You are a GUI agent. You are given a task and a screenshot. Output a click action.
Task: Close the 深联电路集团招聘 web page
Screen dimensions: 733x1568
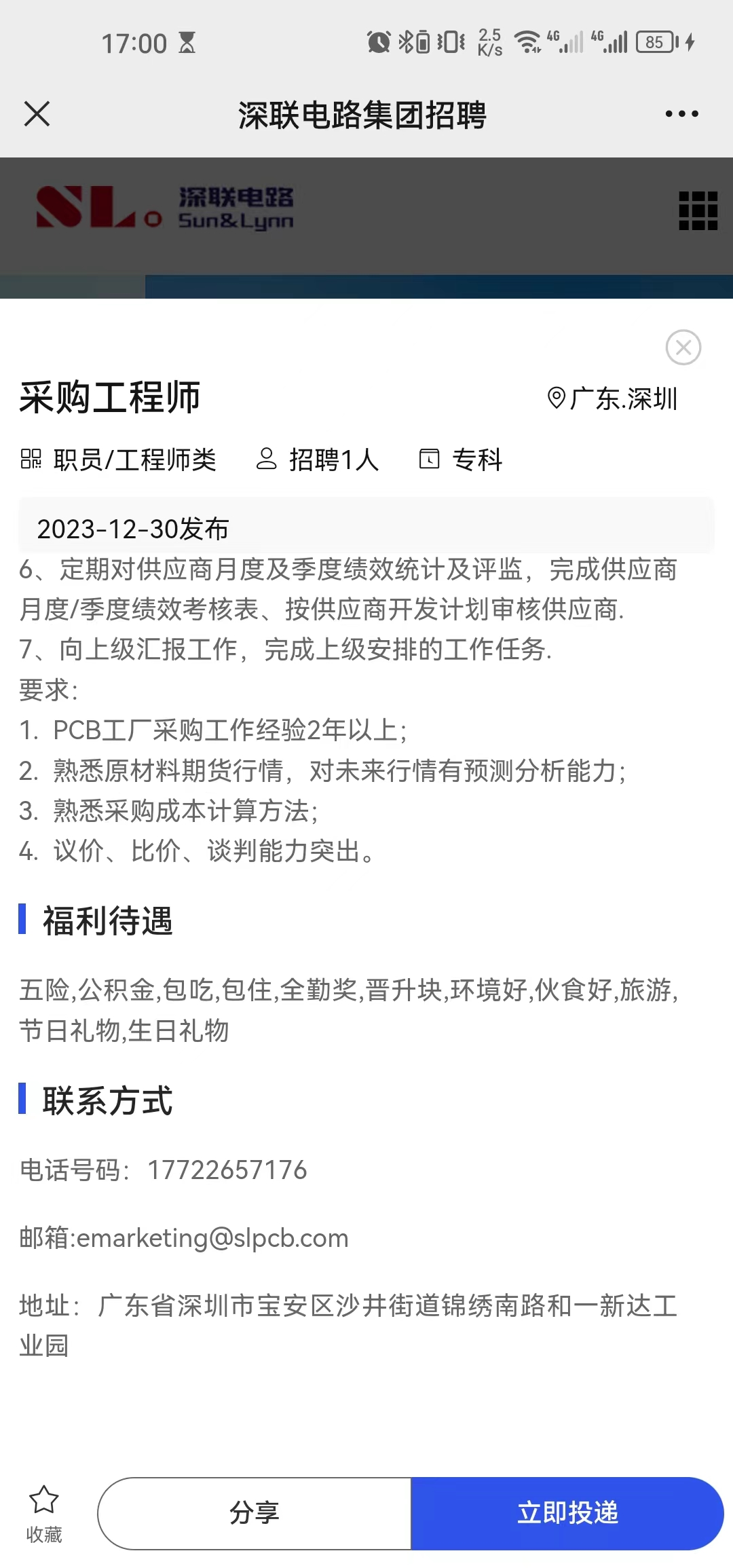click(37, 114)
